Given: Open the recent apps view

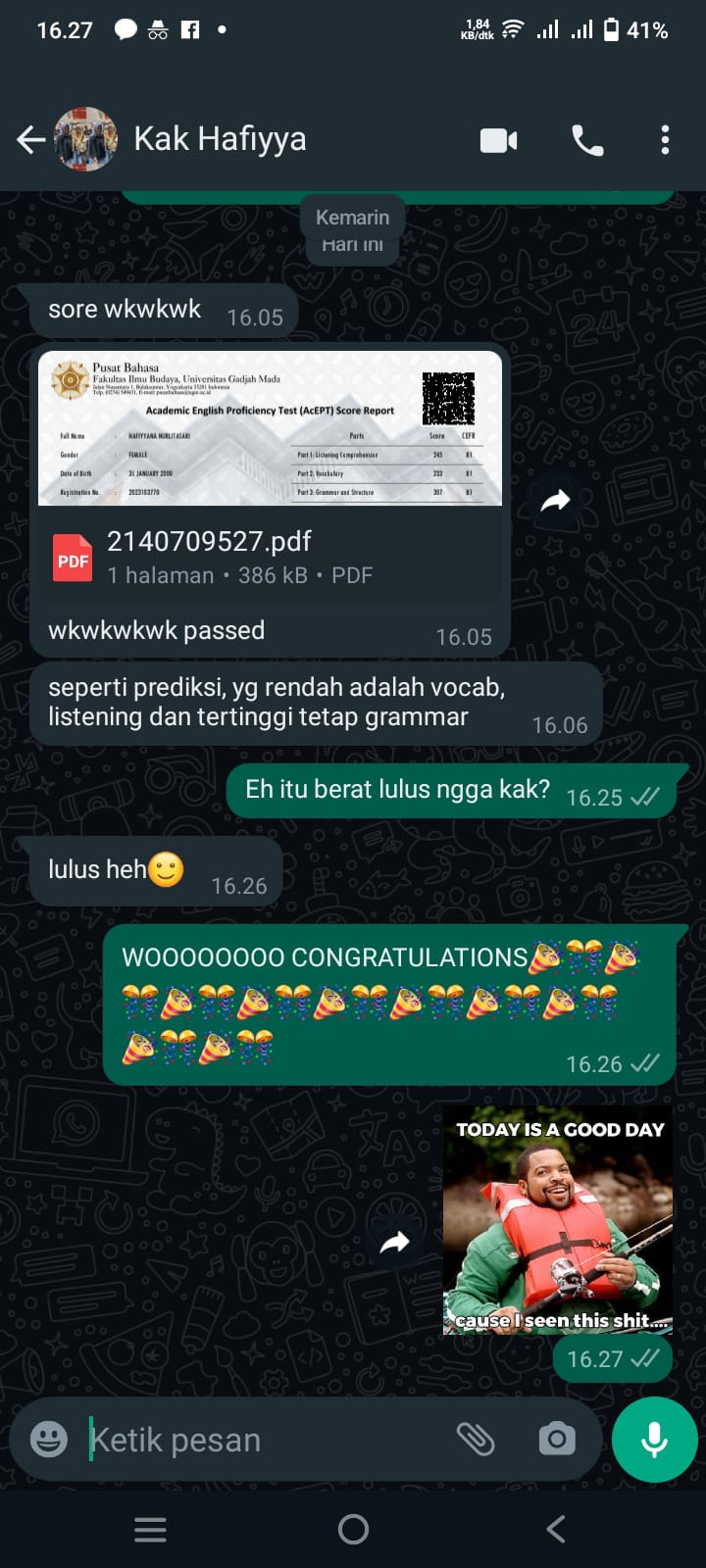Looking at the screenshot, I should click(x=150, y=1530).
